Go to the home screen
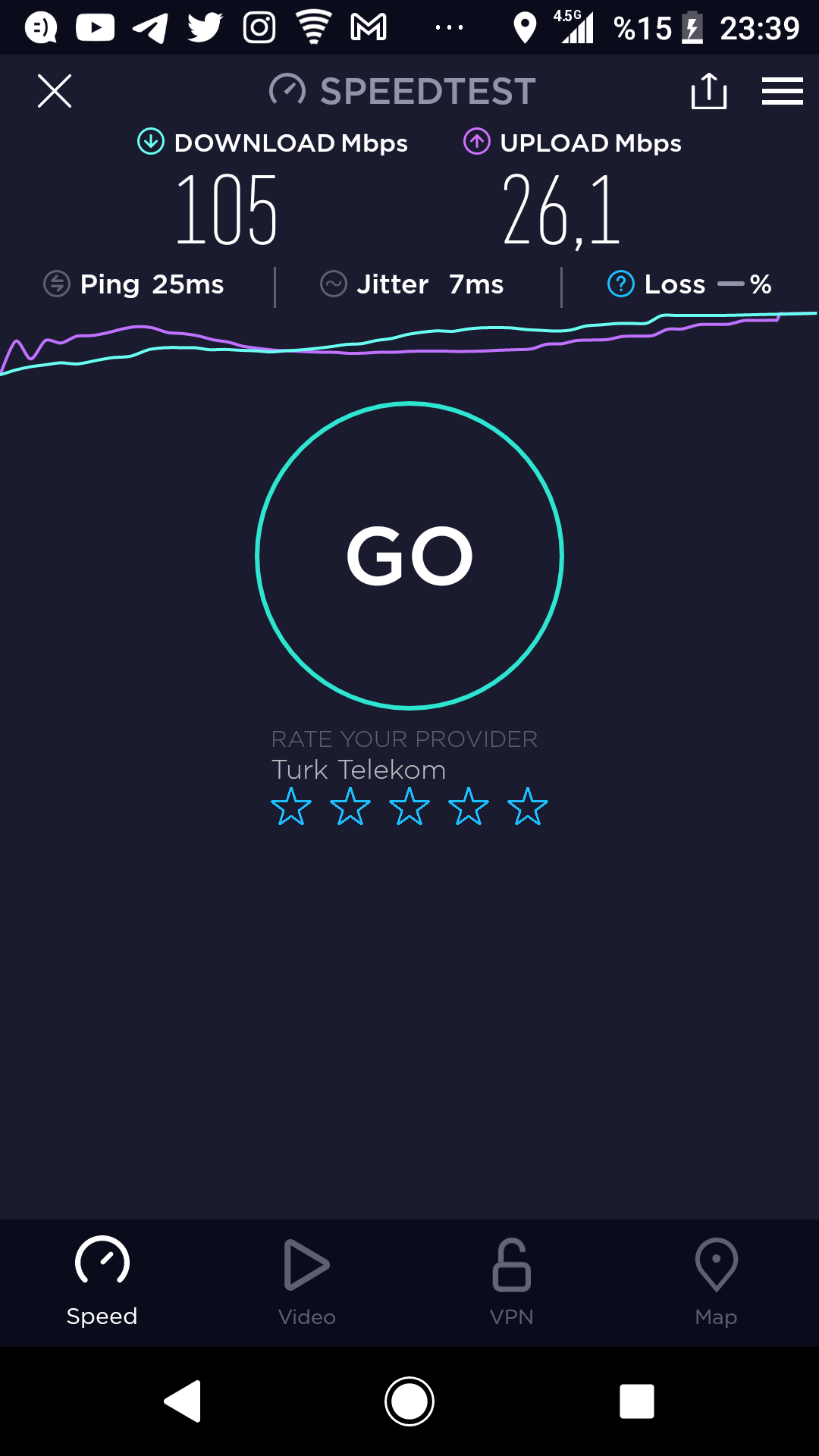The width and height of the screenshot is (819, 1456). [x=409, y=1401]
